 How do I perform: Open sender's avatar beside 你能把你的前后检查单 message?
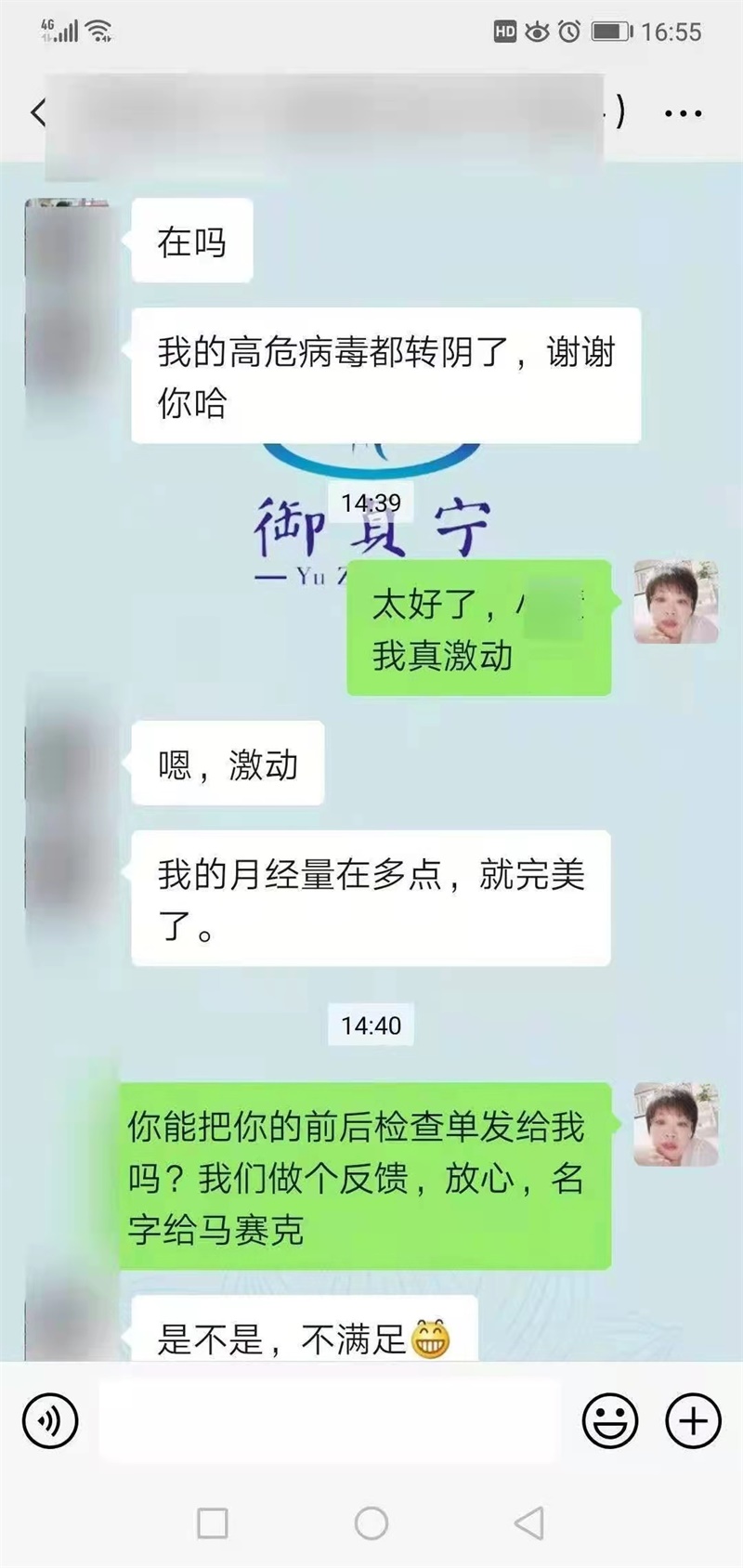point(675,1124)
